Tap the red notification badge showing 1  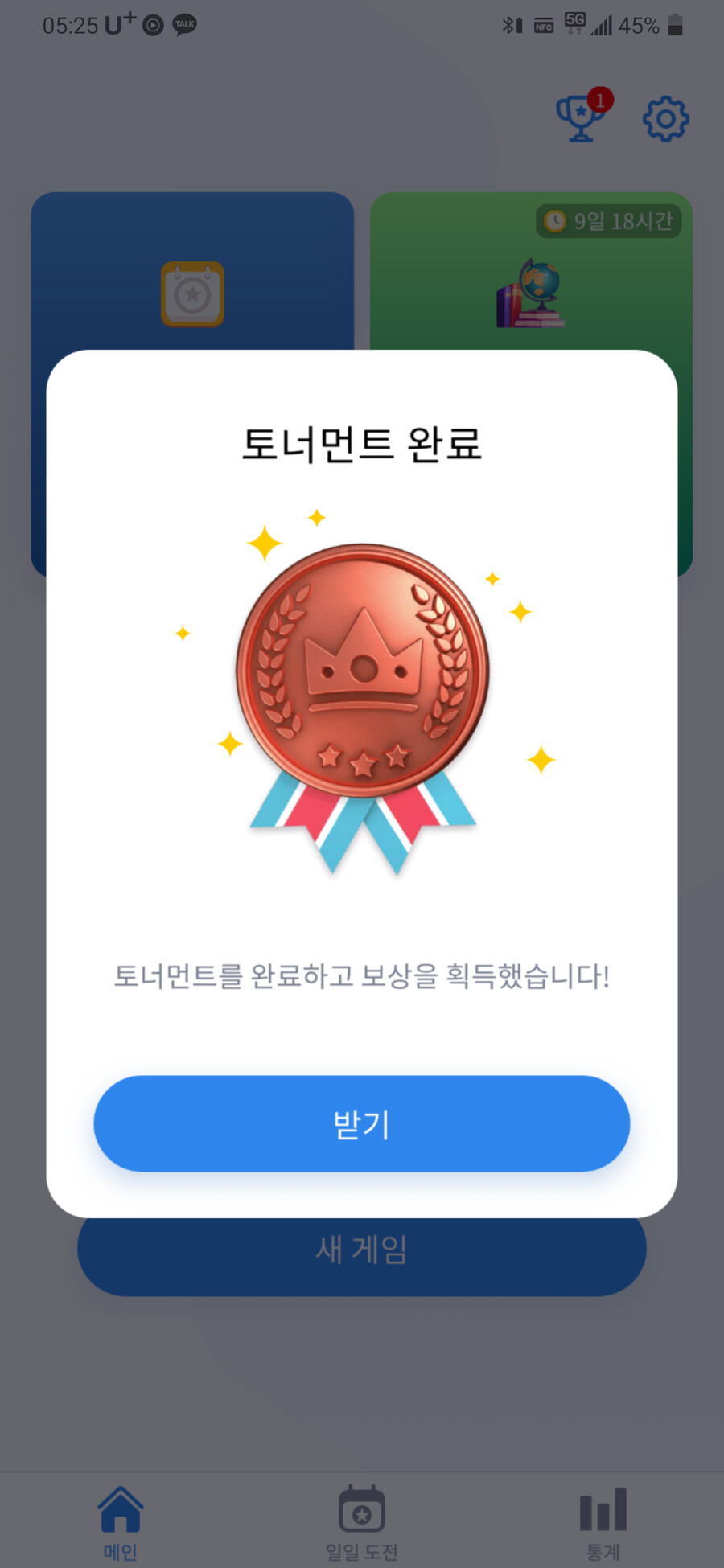tap(601, 99)
